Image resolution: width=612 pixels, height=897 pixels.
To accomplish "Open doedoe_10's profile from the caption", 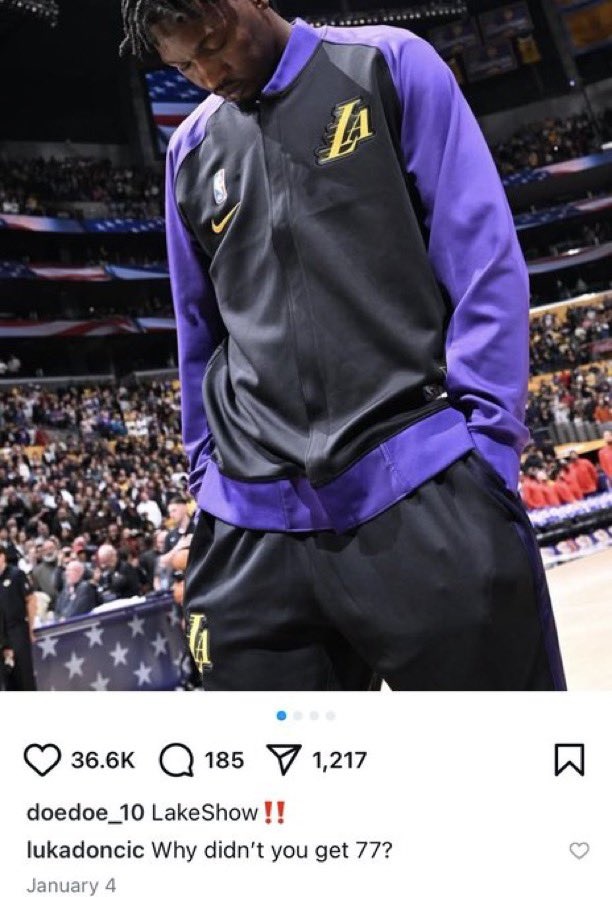I will pyautogui.click(x=85, y=814).
